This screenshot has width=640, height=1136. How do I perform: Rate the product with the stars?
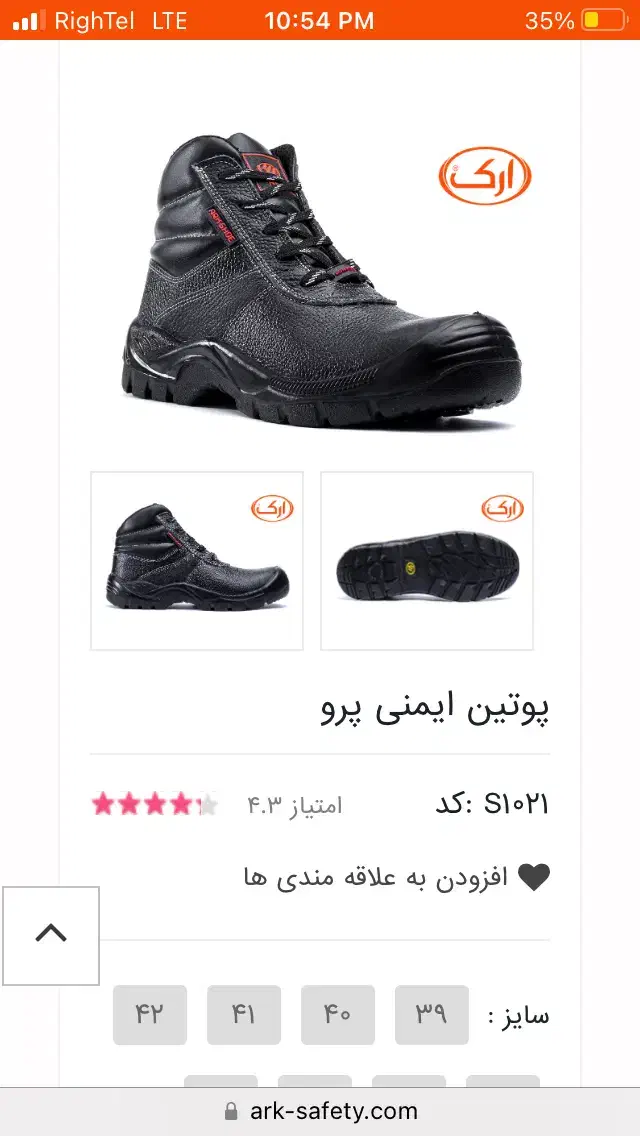[155, 804]
